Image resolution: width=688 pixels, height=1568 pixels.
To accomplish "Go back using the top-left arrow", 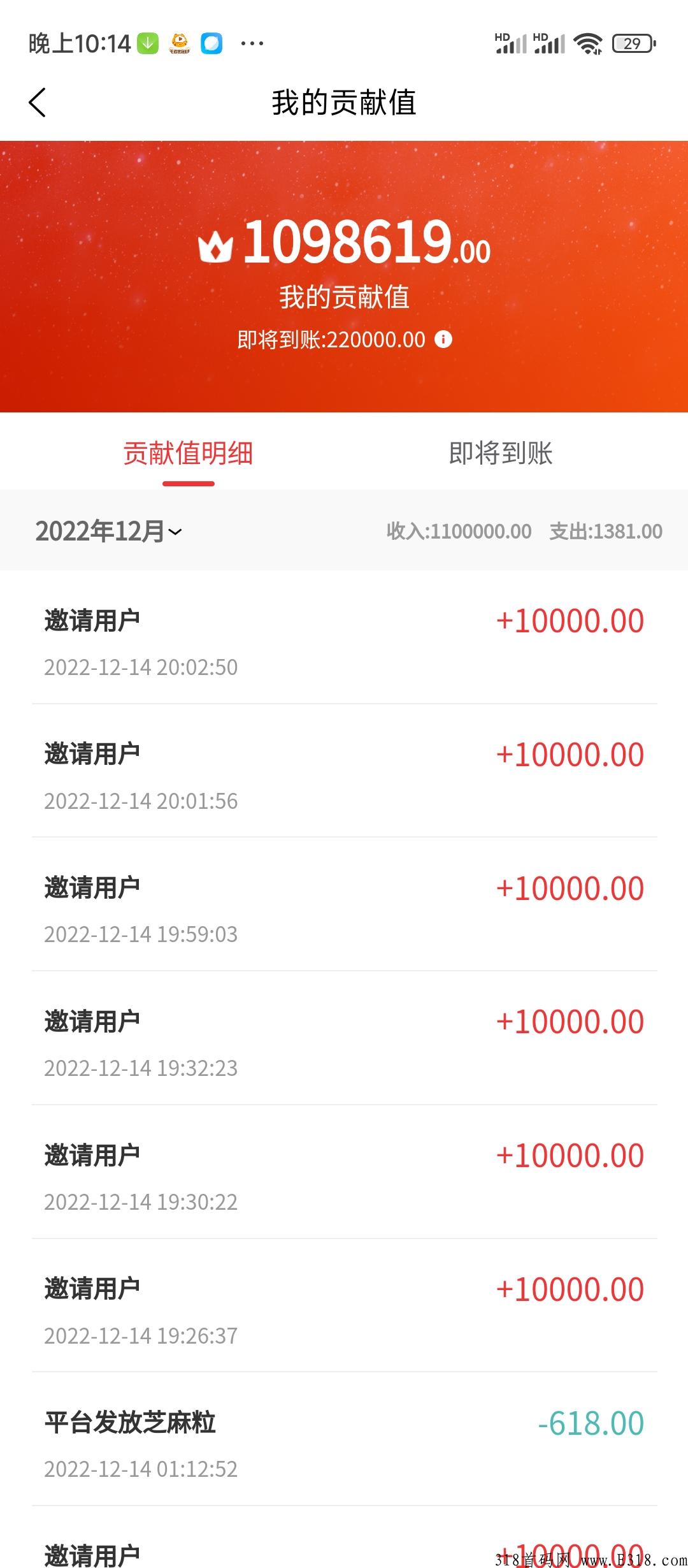I will pos(38,103).
